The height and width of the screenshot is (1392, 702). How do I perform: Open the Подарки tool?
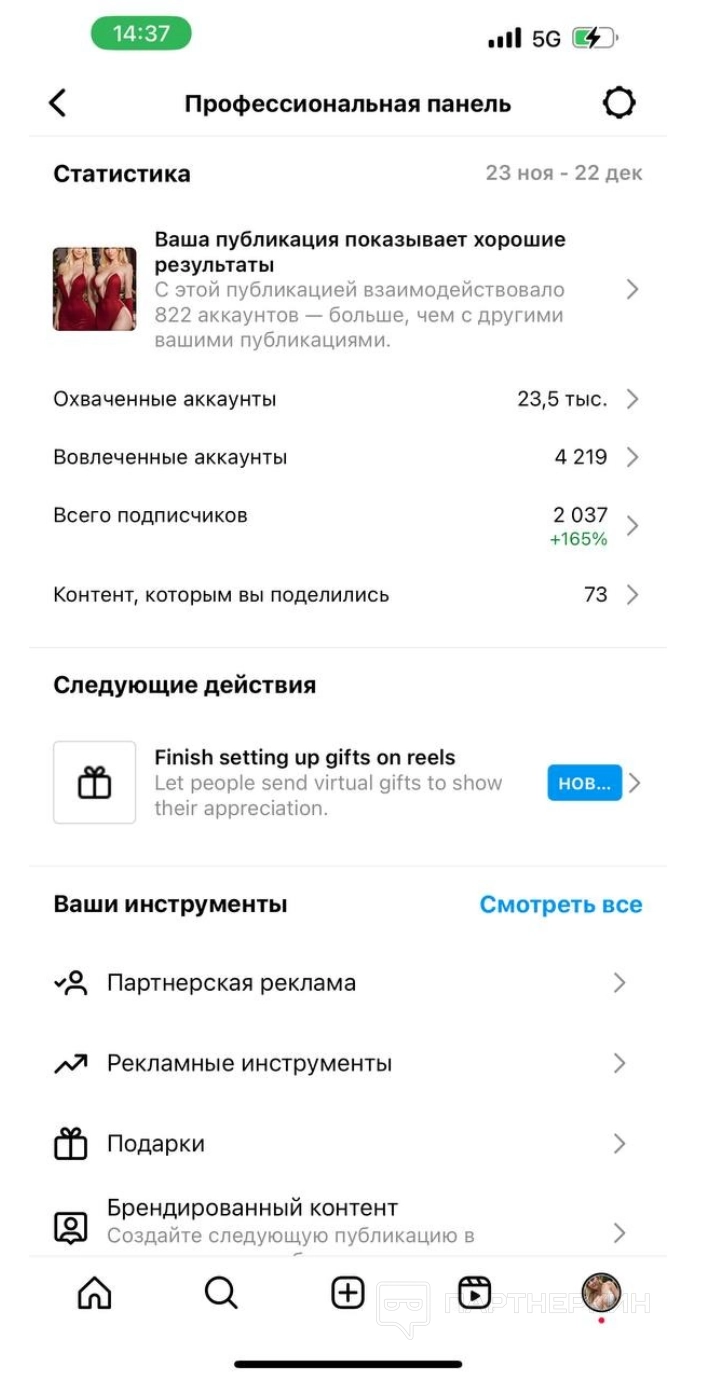[x=340, y=1144]
